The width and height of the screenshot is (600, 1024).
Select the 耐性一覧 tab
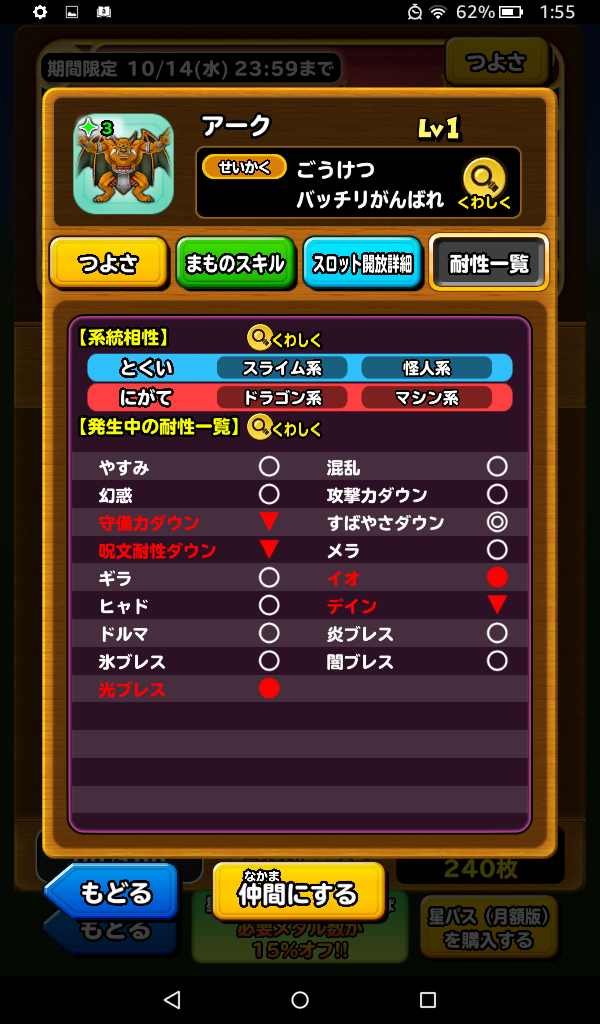pos(489,264)
